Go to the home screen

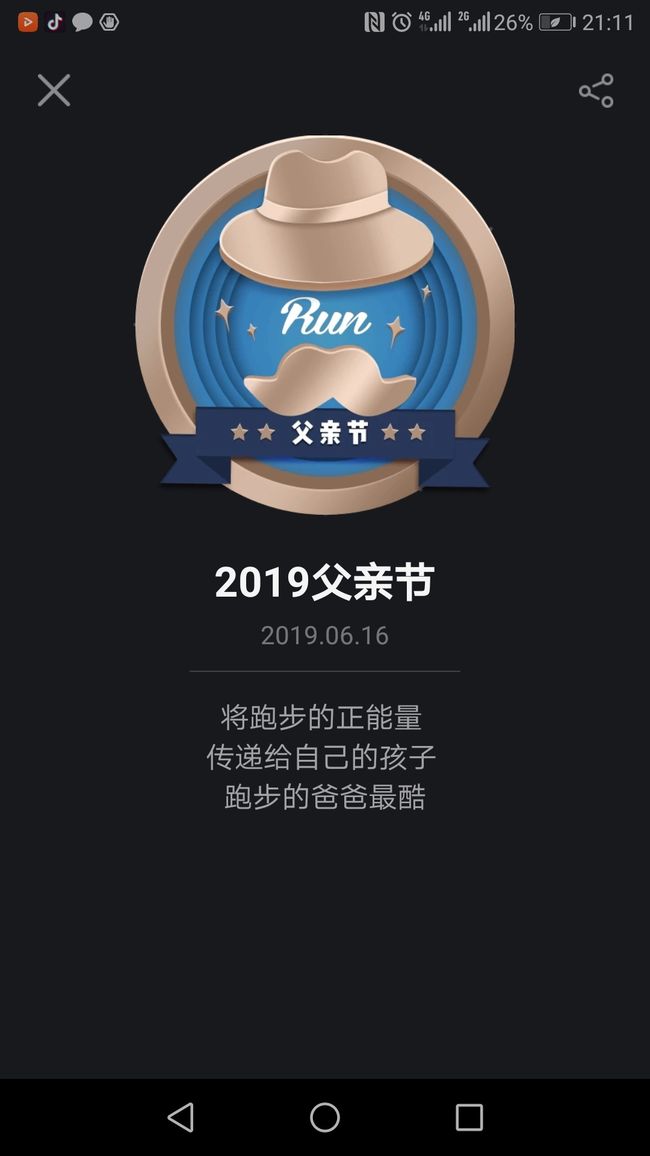pyautogui.click(x=324, y=1117)
